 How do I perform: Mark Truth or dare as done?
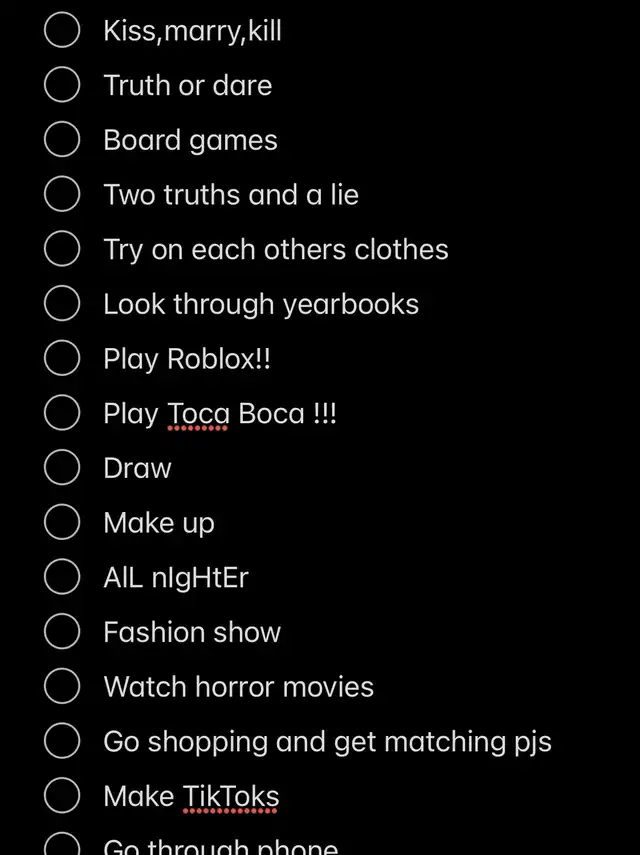[62, 85]
